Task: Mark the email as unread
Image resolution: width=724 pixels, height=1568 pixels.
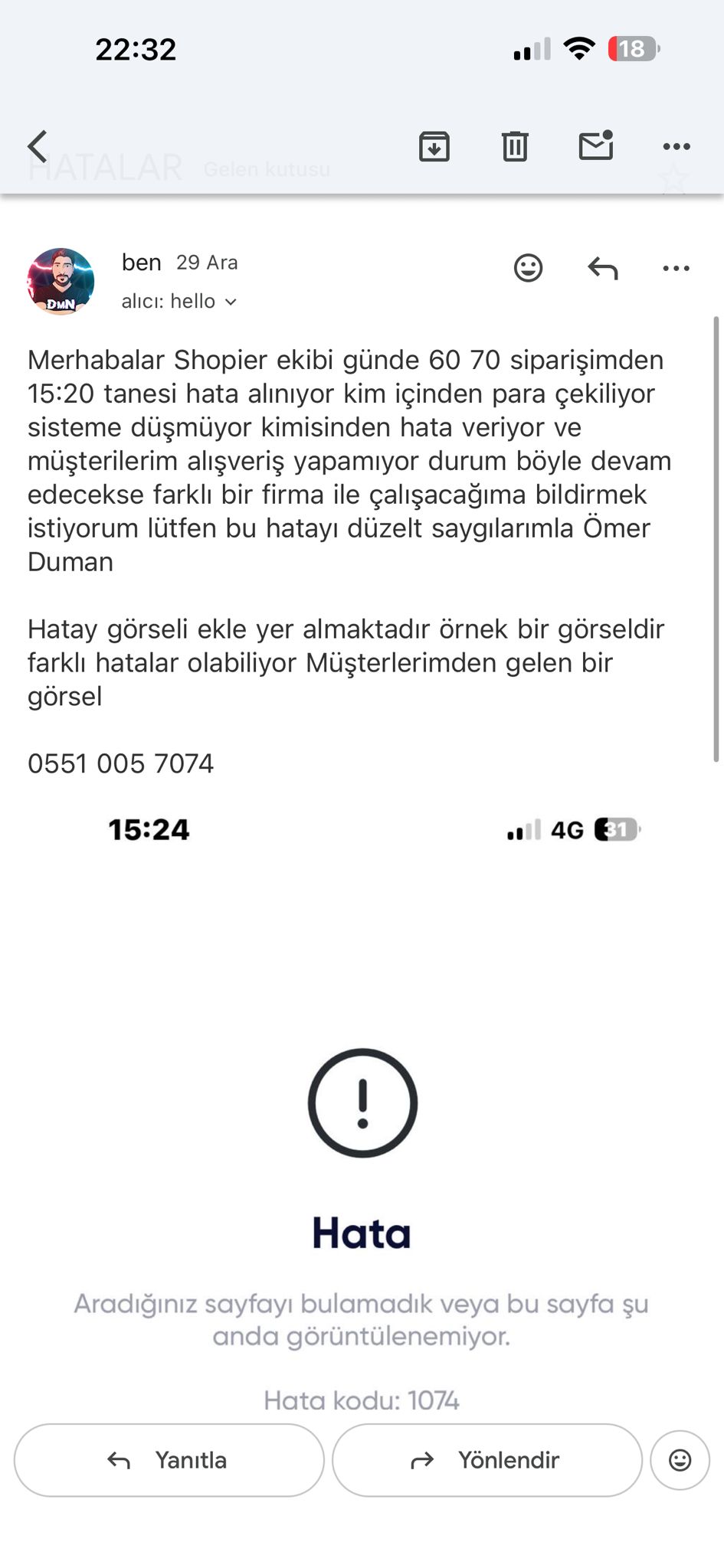Action: [596, 145]
